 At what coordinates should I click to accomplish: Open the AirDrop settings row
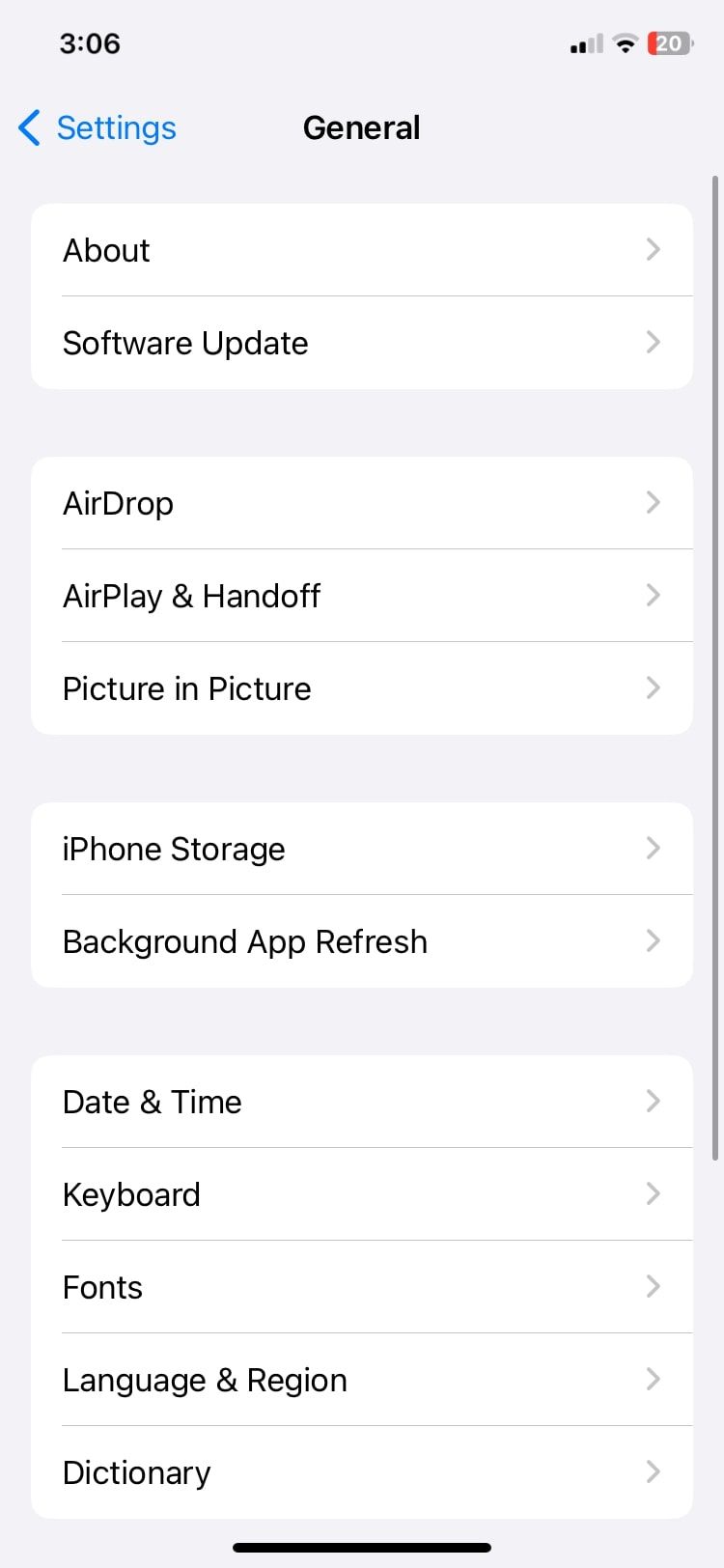[x=362, y=503]
